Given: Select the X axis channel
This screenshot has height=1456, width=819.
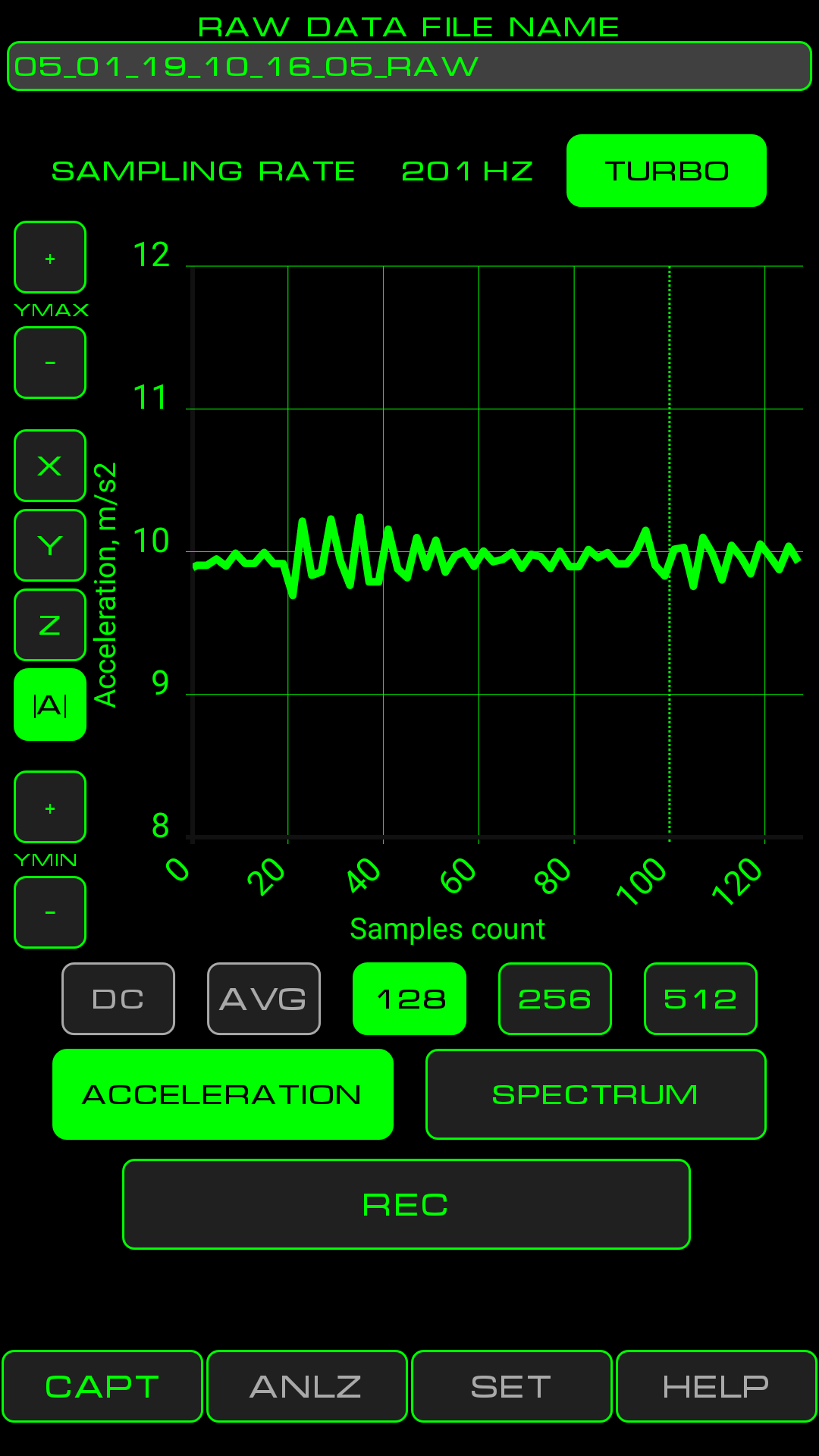Looking at the screenshot, I should [x=50, y=466].
